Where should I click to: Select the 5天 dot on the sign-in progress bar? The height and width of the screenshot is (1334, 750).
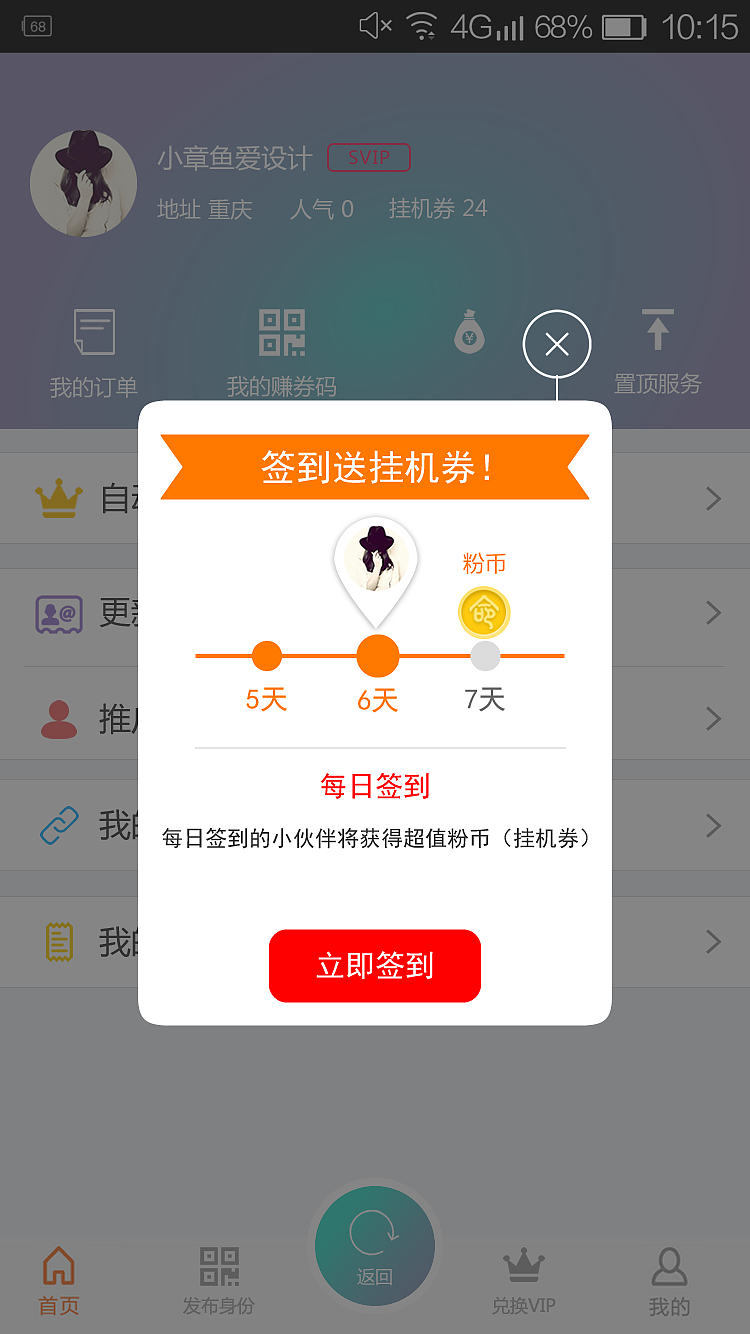coord(266,655)
